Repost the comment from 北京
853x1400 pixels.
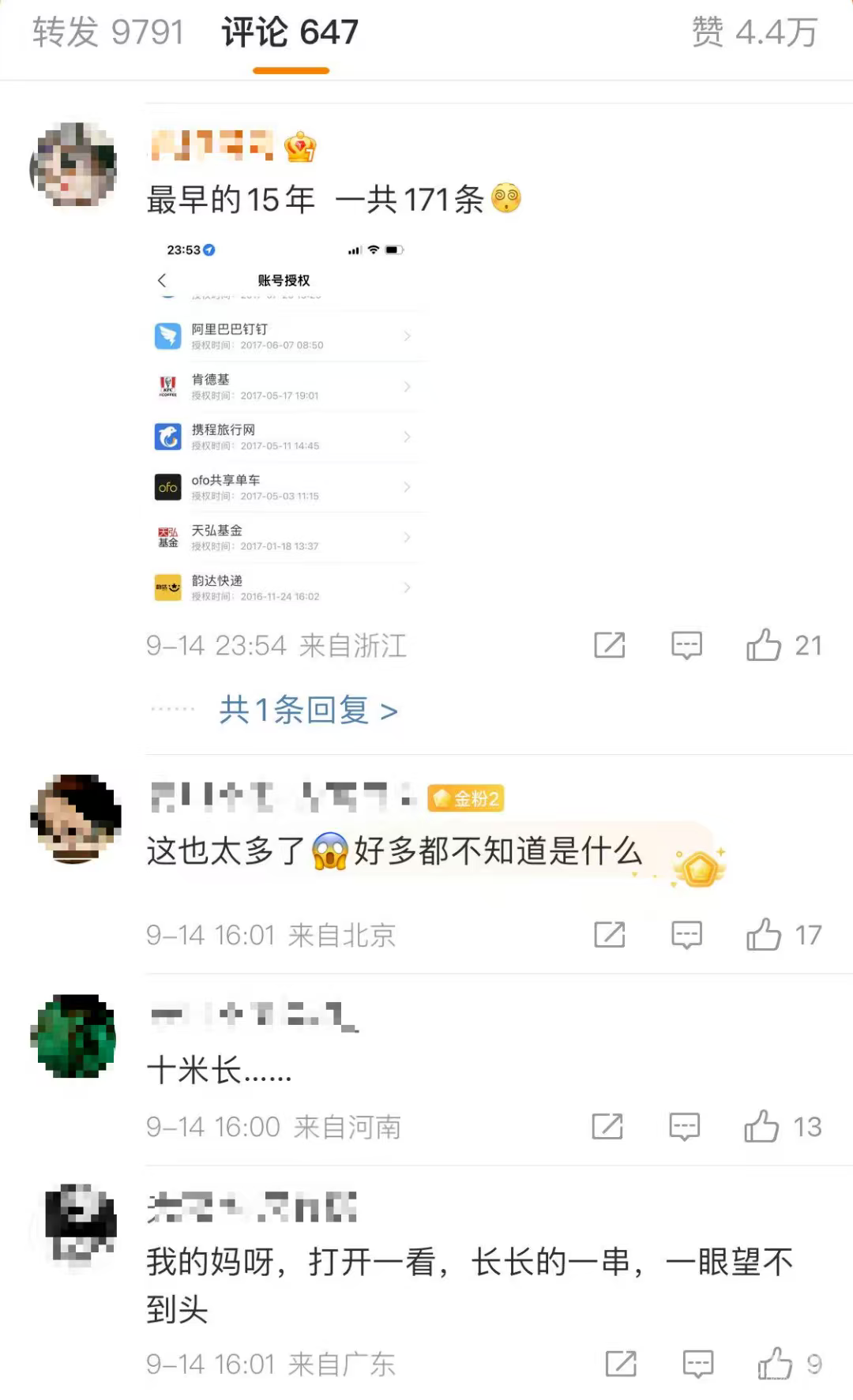coord(609,935)
